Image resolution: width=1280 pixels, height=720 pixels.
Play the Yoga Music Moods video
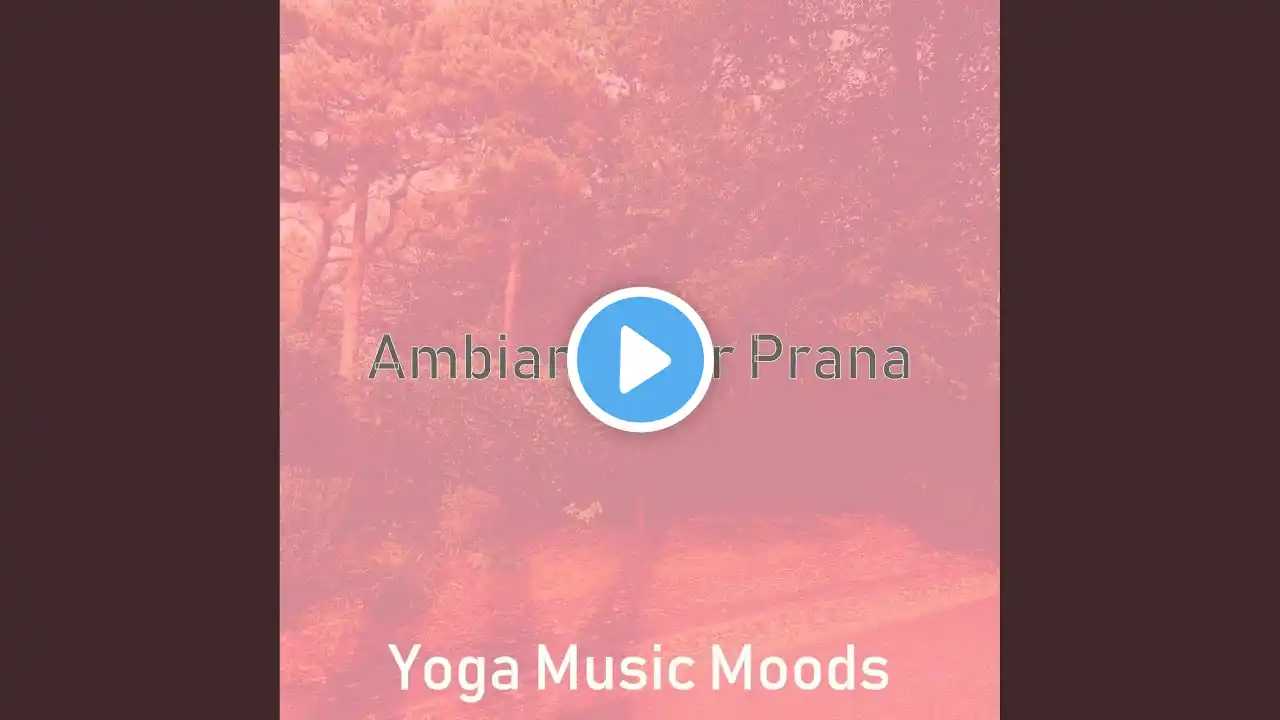point(640,360)
